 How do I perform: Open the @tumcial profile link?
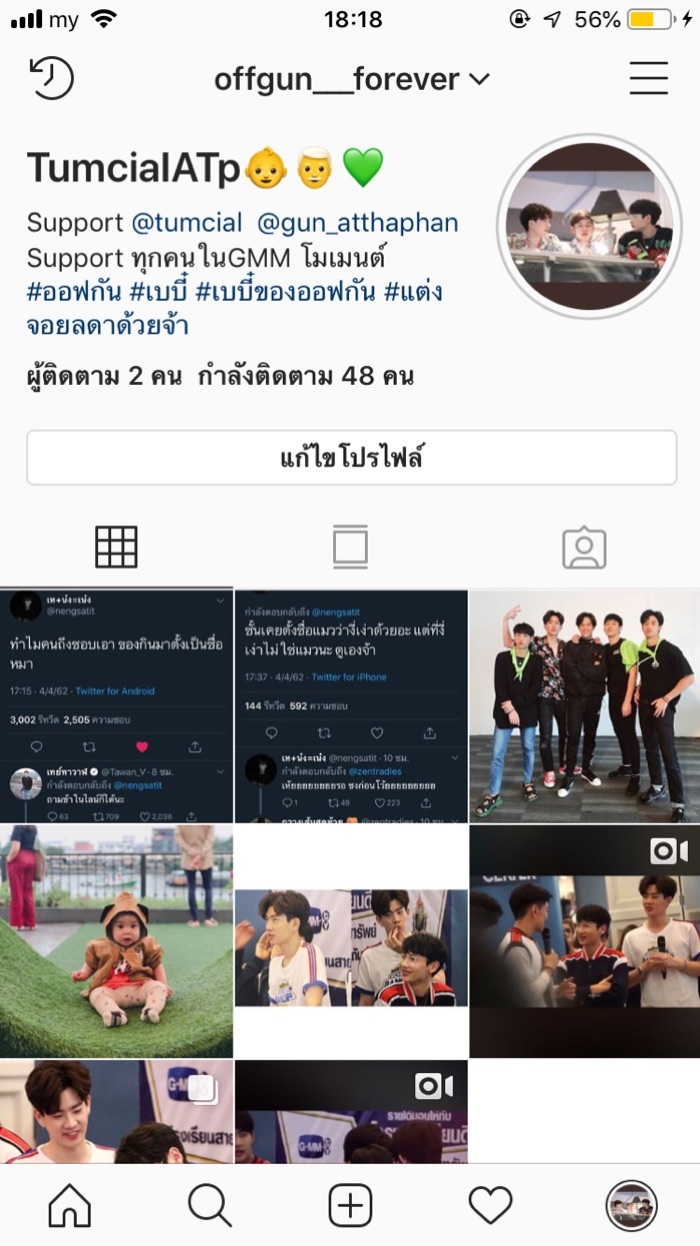187,222
